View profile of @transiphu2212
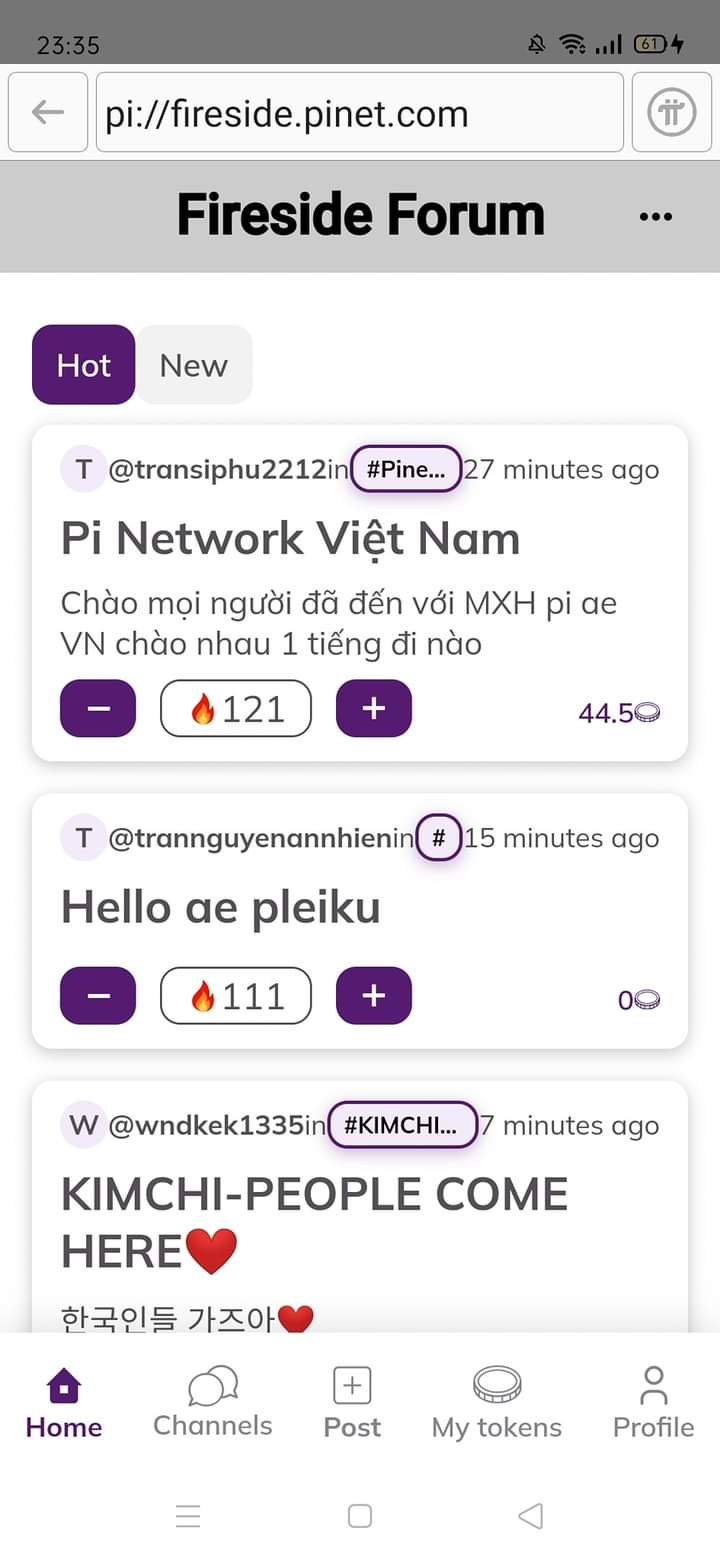 tap(216, 470)
